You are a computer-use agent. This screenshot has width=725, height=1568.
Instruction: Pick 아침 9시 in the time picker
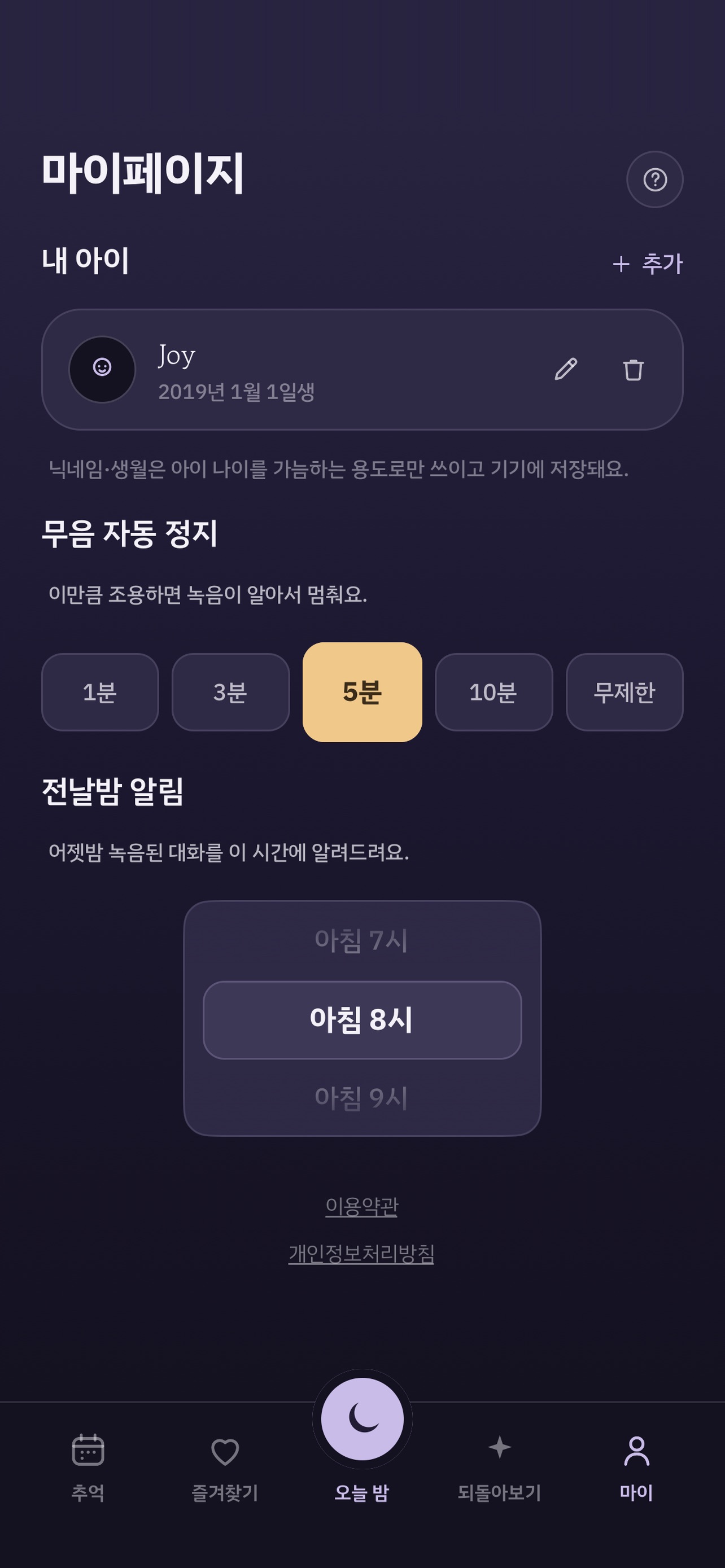[x=361, y=1097]
